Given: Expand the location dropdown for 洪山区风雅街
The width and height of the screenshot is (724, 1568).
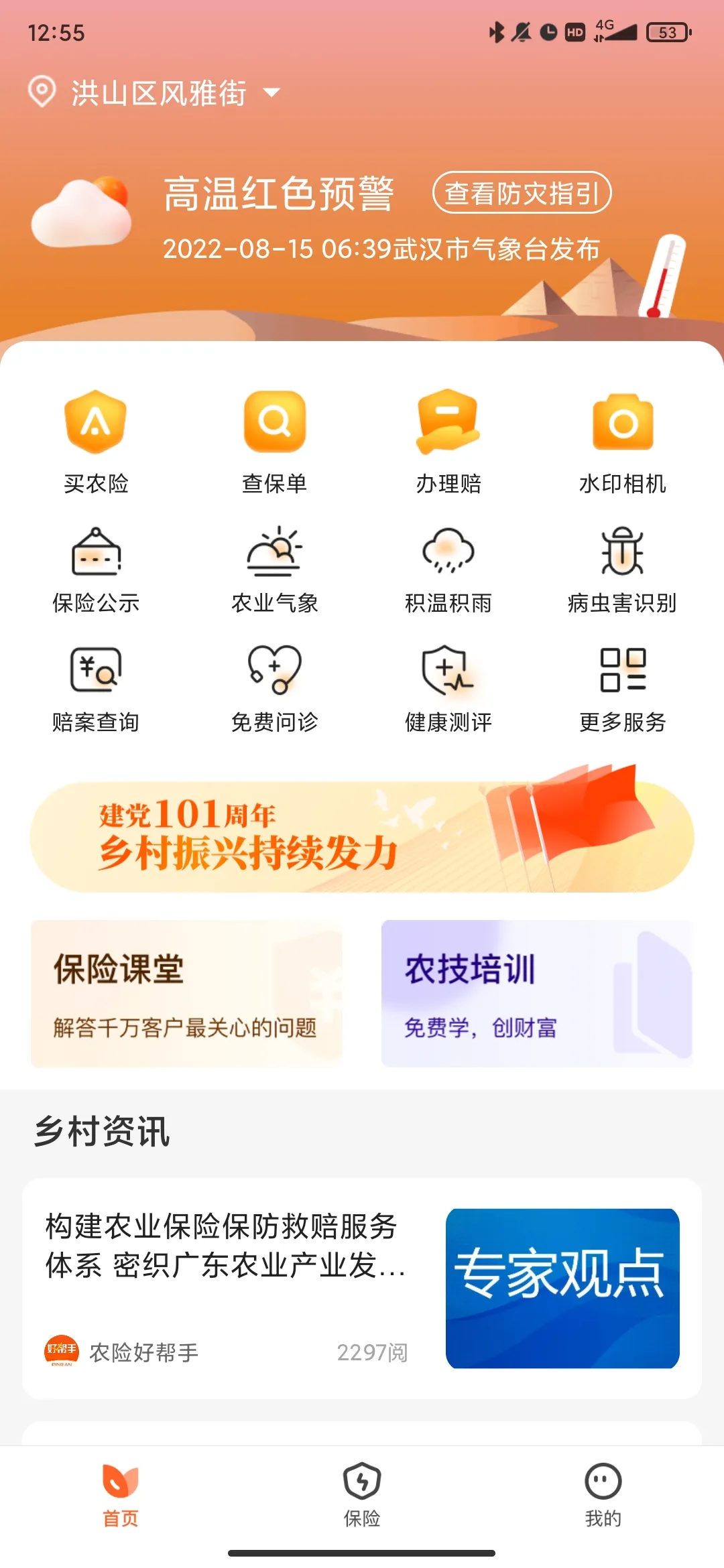Looking at the screenshot, I should click(271, 93).
